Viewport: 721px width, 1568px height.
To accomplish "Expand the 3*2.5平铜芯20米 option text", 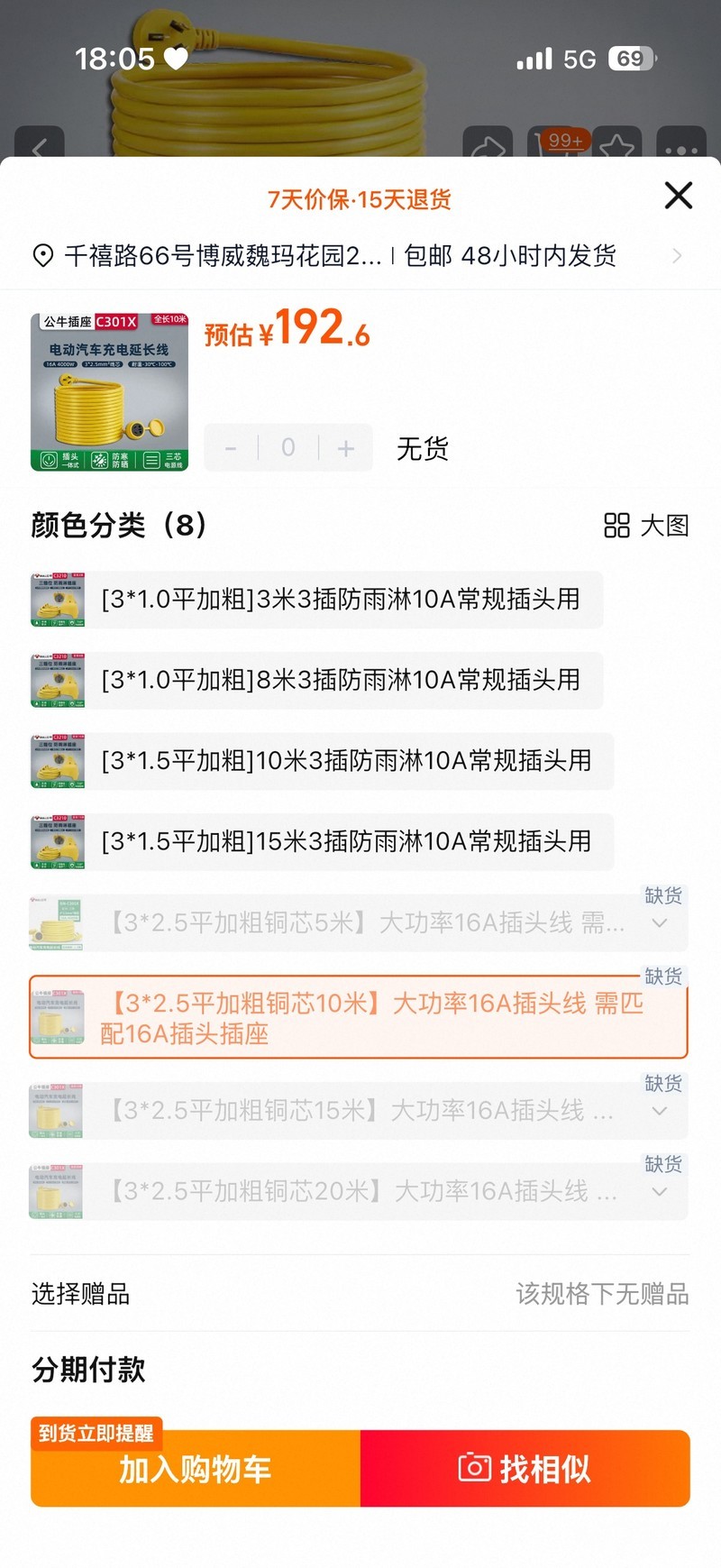I will (659, 1192).
